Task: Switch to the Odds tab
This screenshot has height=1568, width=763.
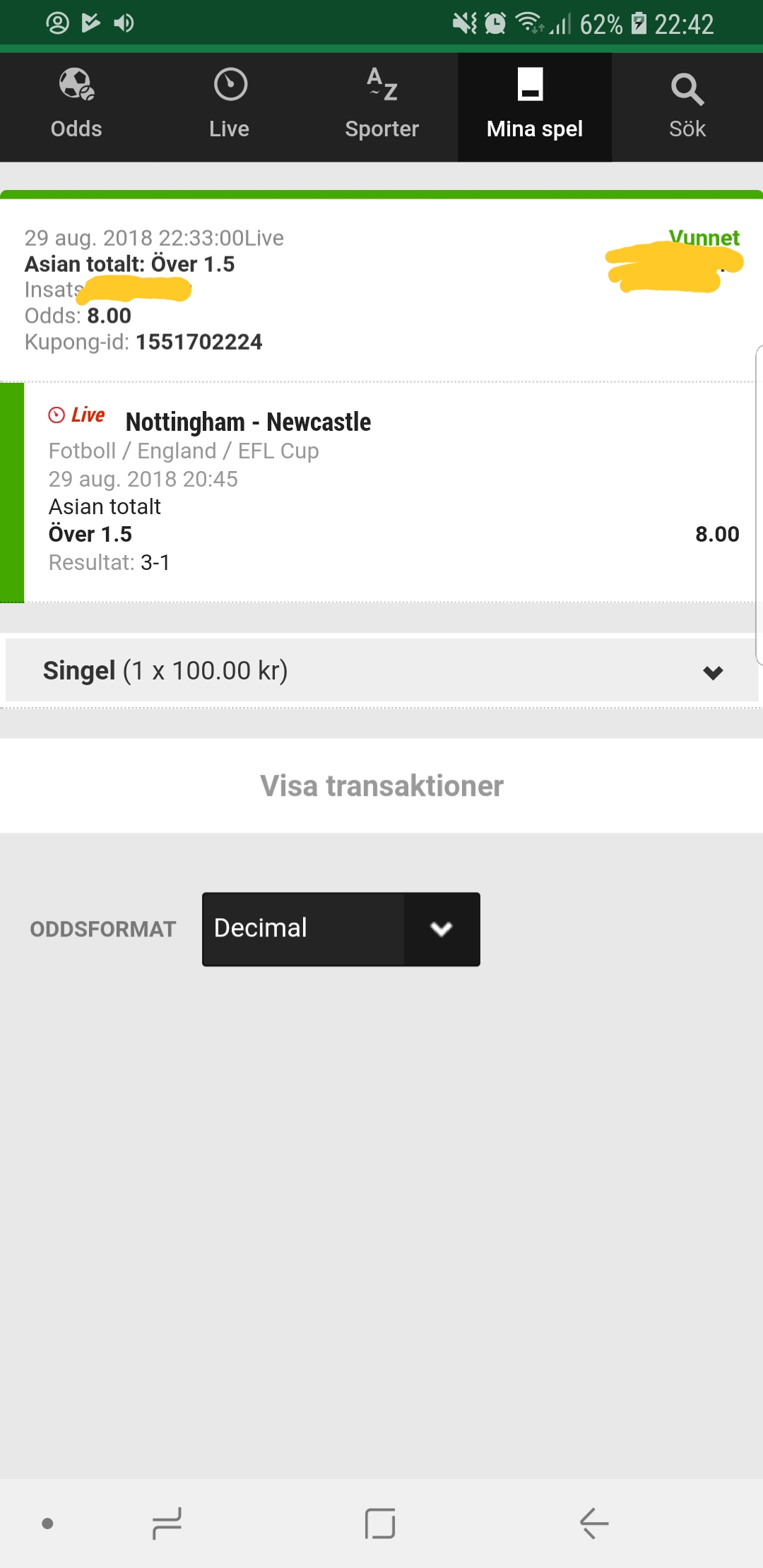Action: pyautogui.click(x=76, y=107)
